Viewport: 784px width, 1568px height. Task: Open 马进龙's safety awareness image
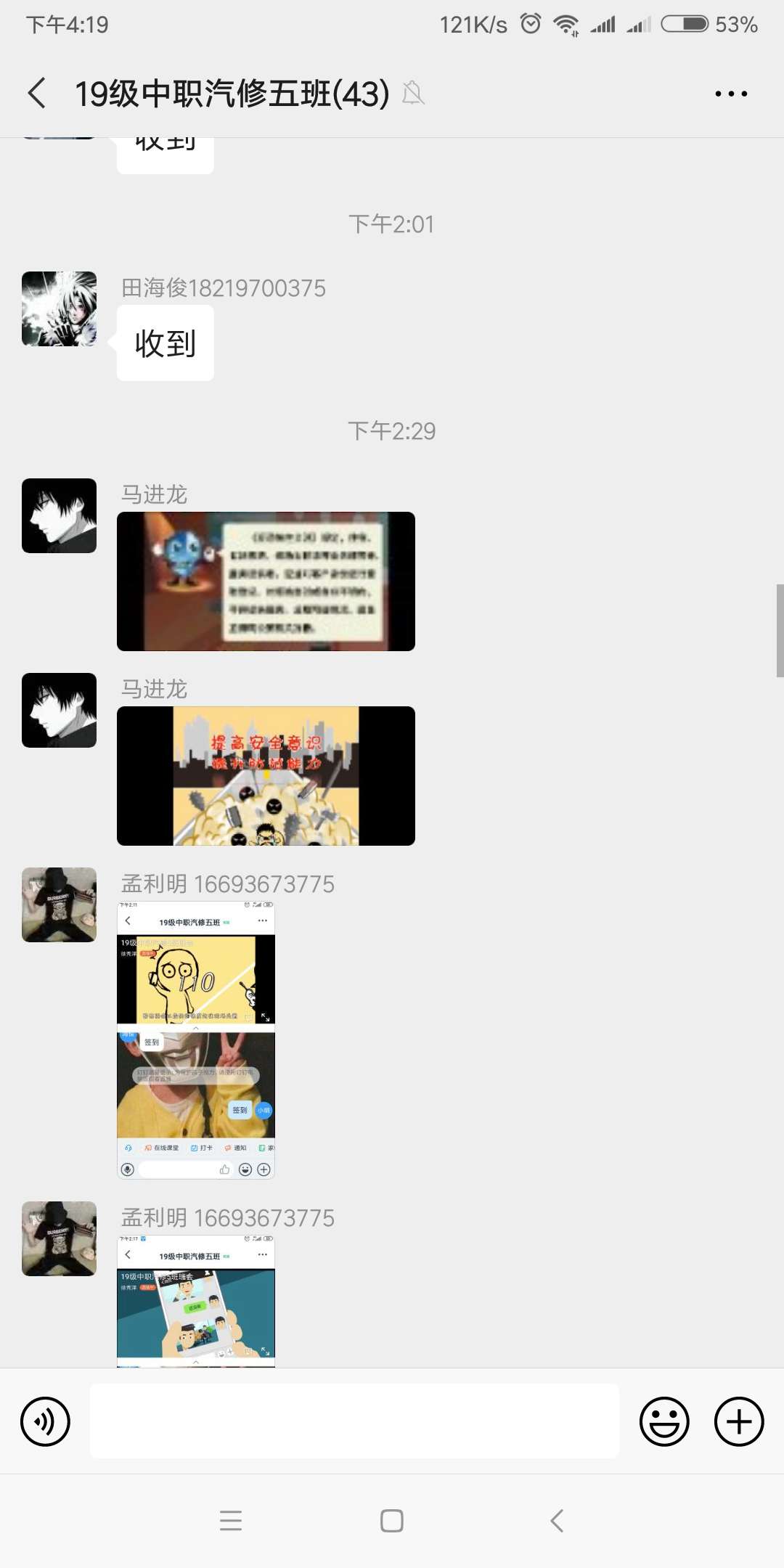pyautogui.click(x=266, y=776)
